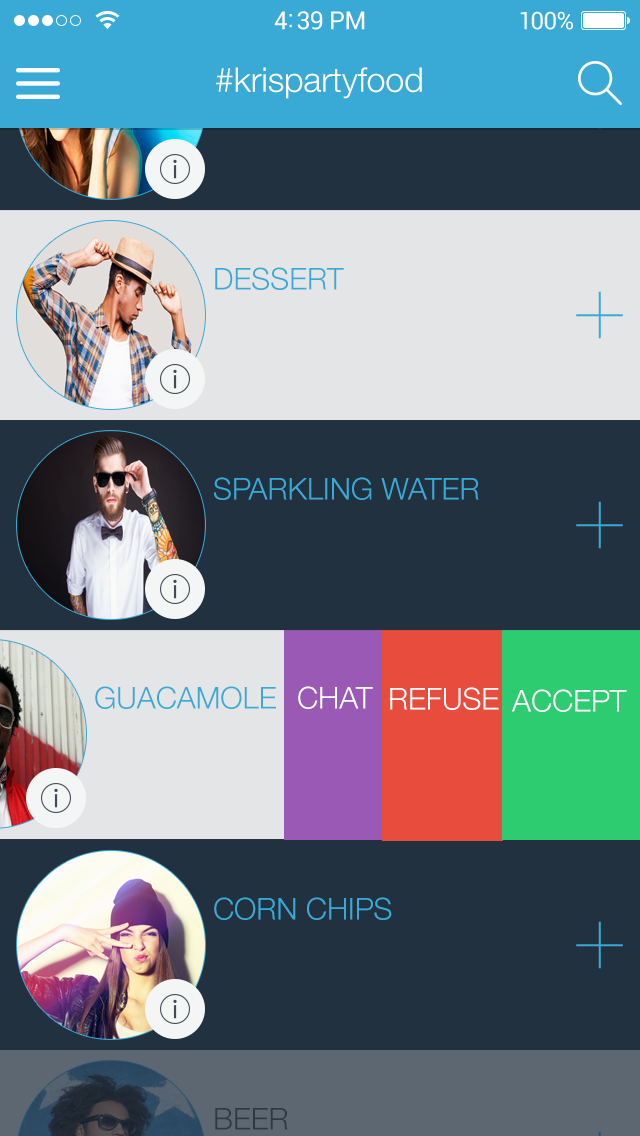640x1136 pixels.
Task: Accept the Guacamole offer
Action: (x=570, y=735)
